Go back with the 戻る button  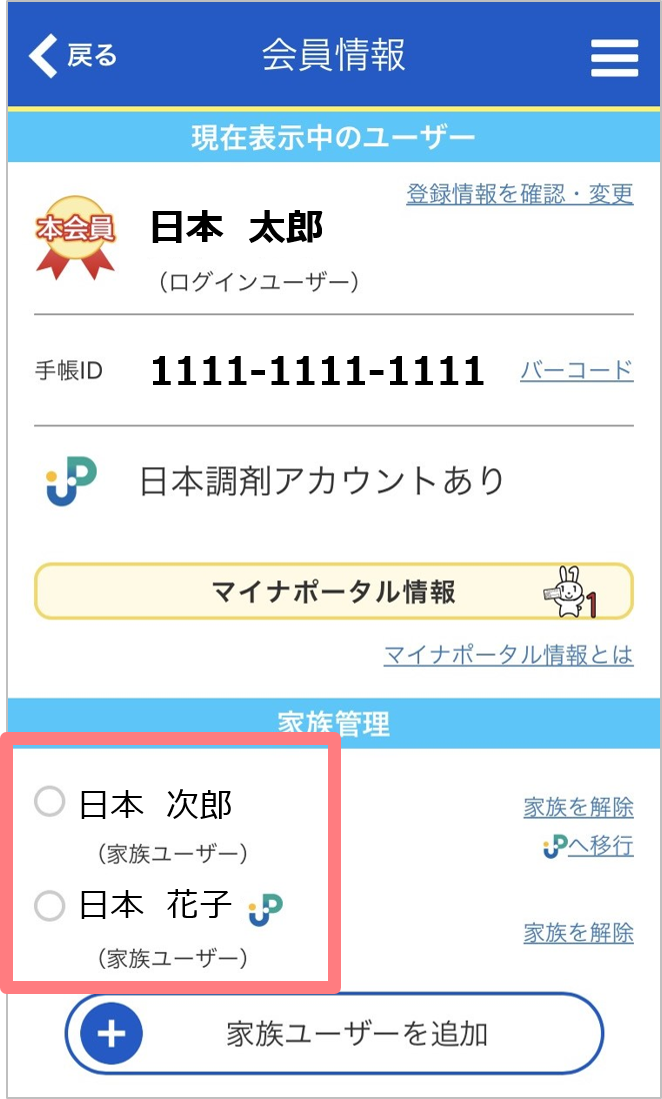tap(73, 56)
